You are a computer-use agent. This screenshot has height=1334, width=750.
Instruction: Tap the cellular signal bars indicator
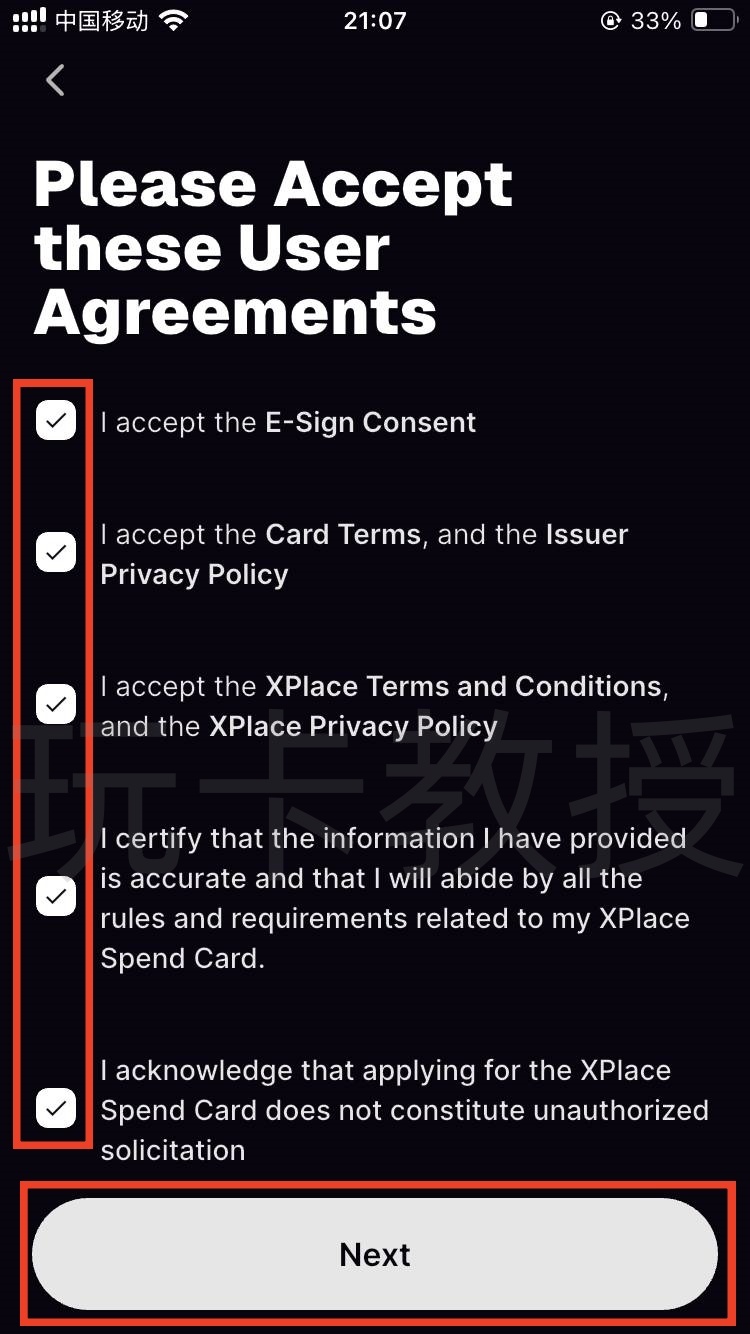[x=25, y=18]
